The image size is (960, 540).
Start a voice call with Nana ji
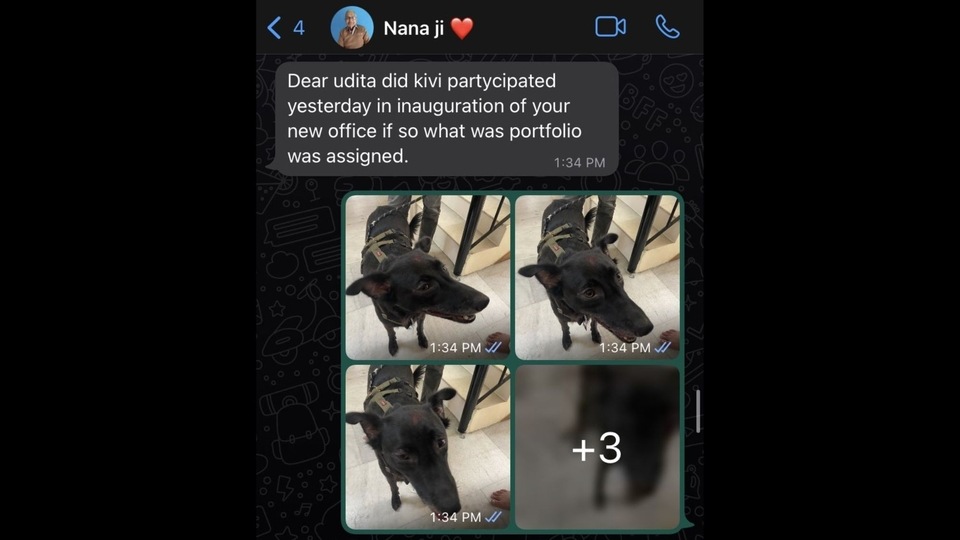667,27
